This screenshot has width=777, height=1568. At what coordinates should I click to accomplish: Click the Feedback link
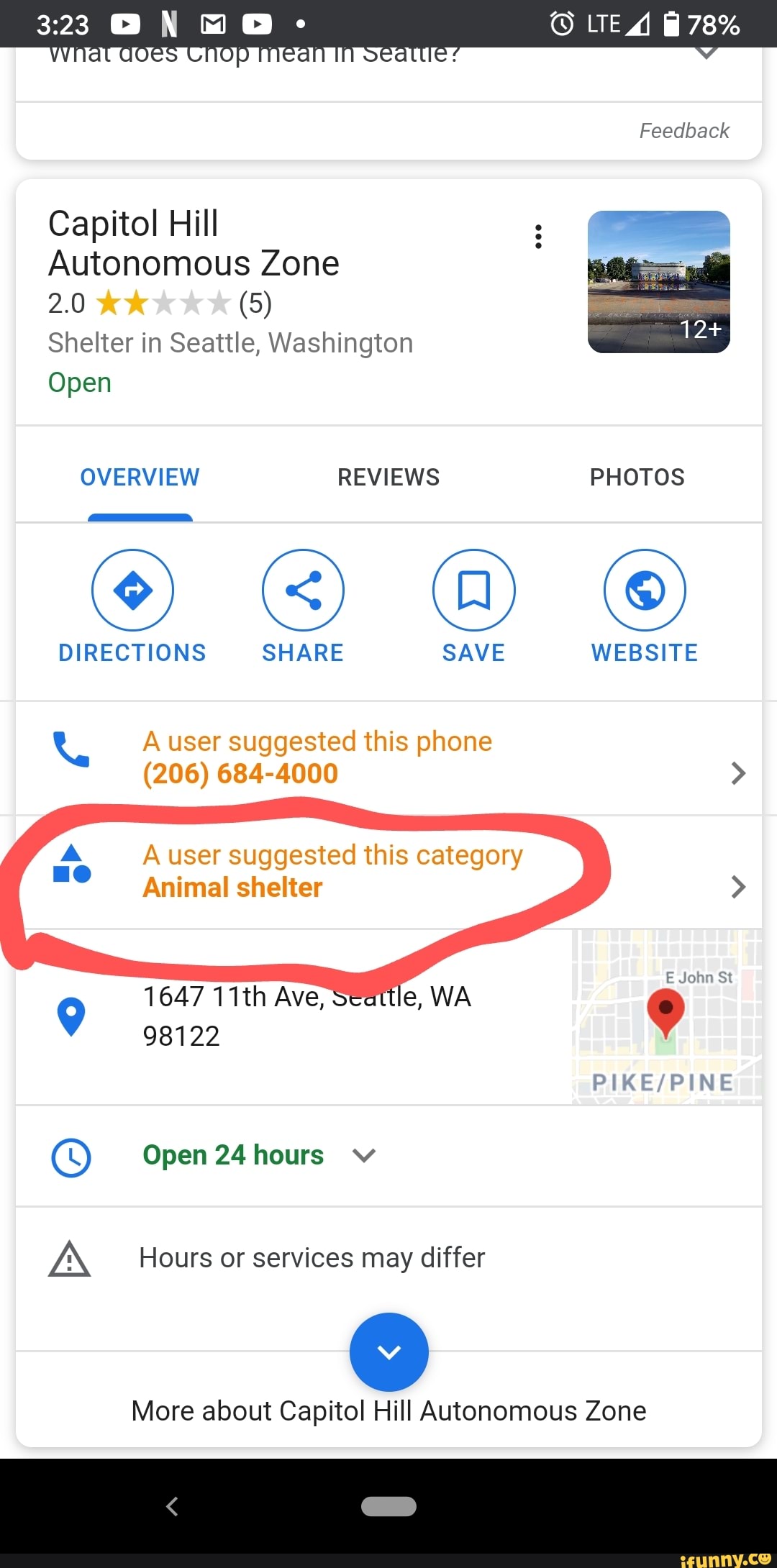click(684, 130)
